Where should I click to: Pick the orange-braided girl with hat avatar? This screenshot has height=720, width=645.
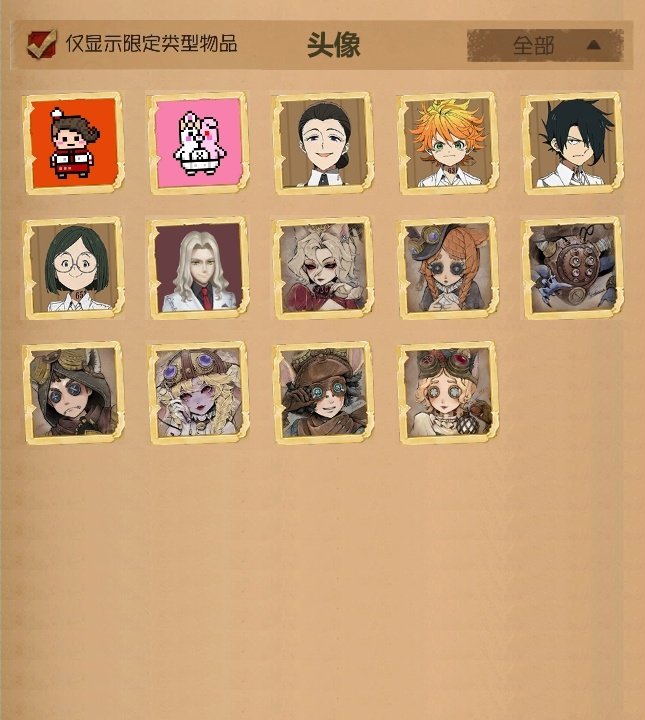[447, 267]
